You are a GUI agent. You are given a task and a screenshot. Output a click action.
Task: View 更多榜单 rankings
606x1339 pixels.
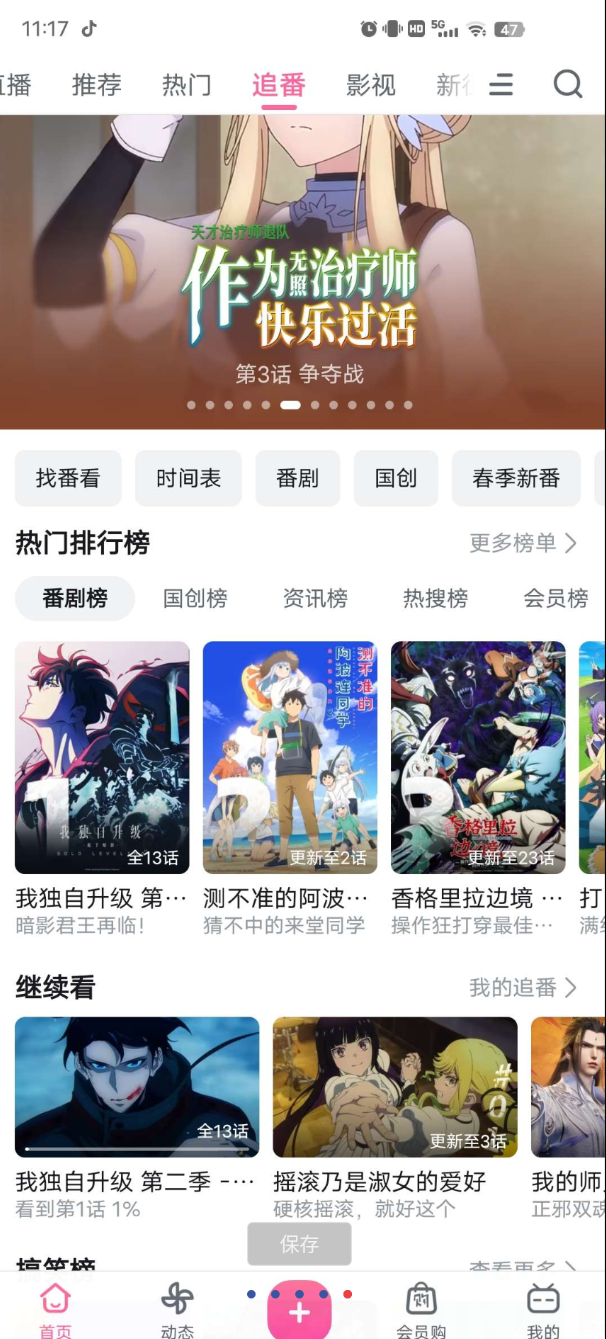523,543
